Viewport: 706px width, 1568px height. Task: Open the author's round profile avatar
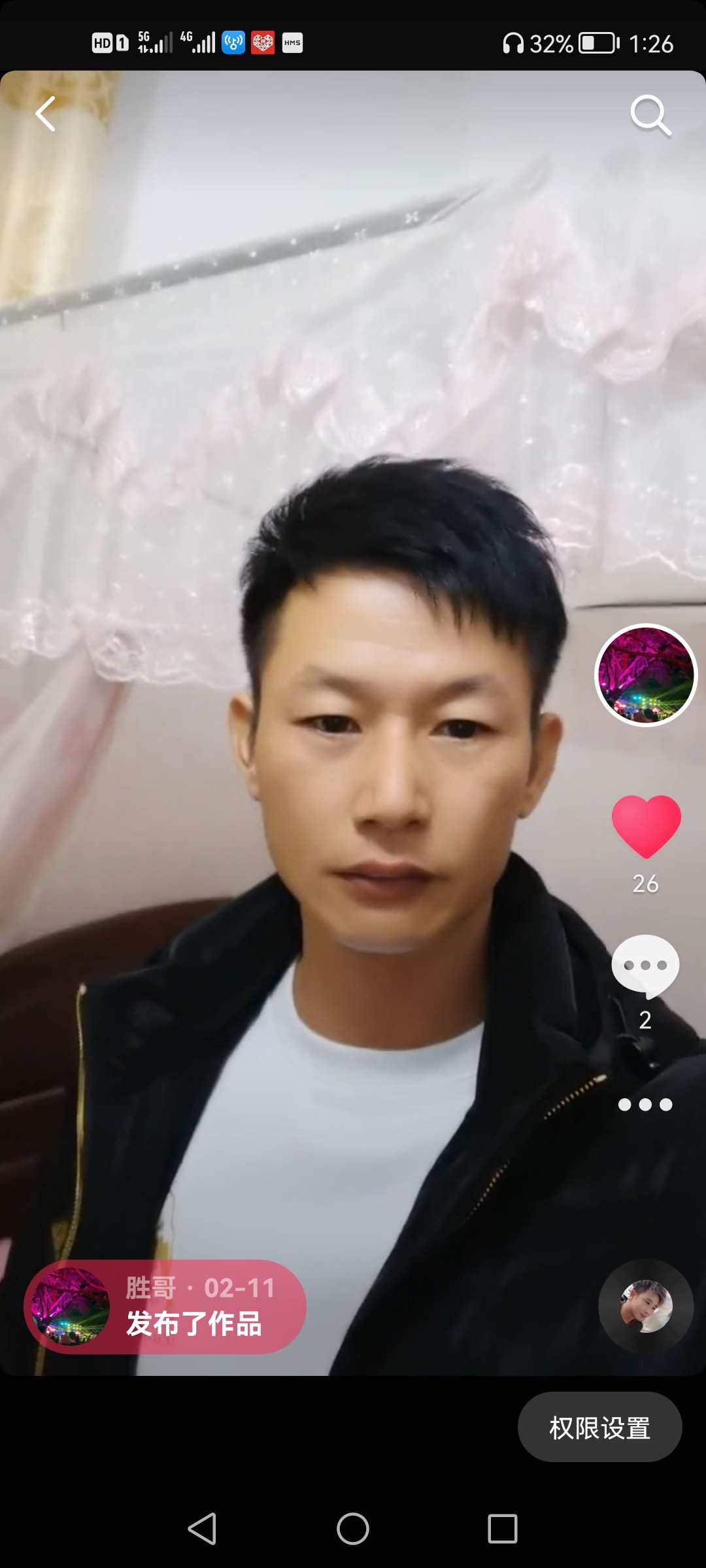646,675
